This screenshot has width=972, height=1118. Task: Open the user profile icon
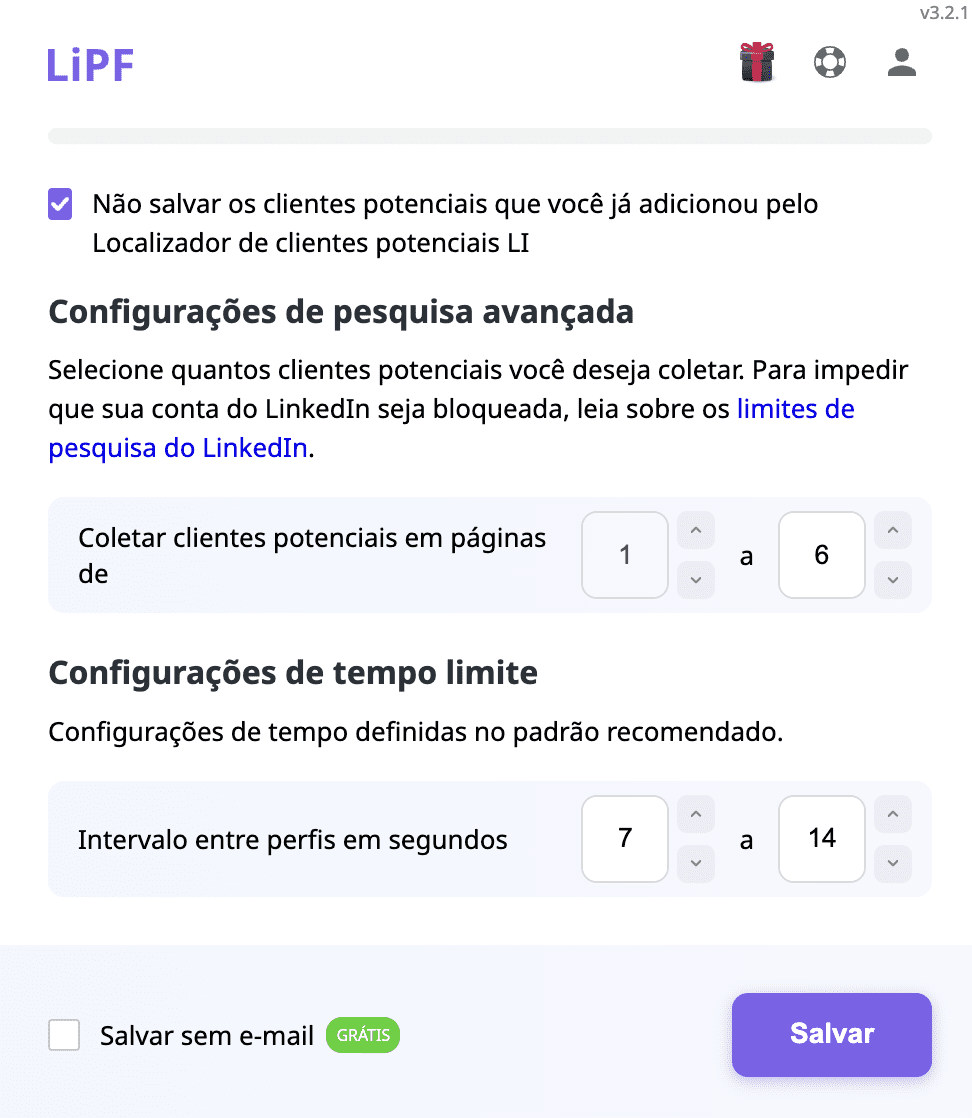tap(901, 63)
